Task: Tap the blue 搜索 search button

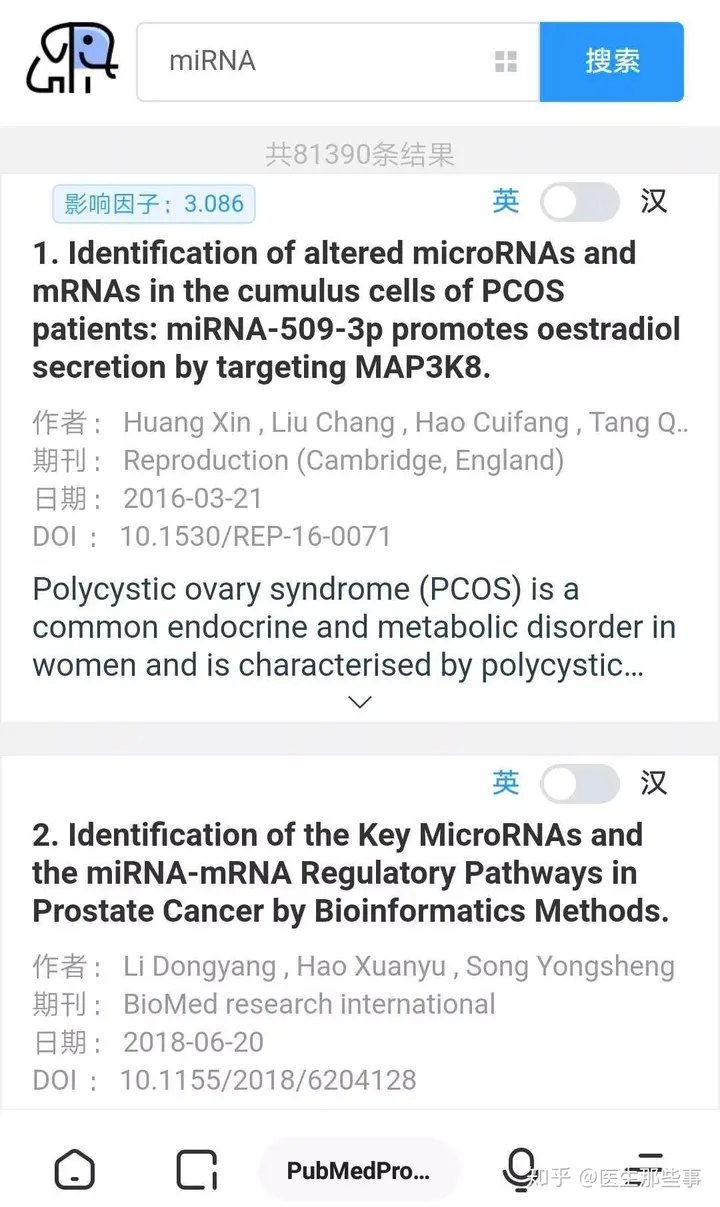Action: coord(612,62)
